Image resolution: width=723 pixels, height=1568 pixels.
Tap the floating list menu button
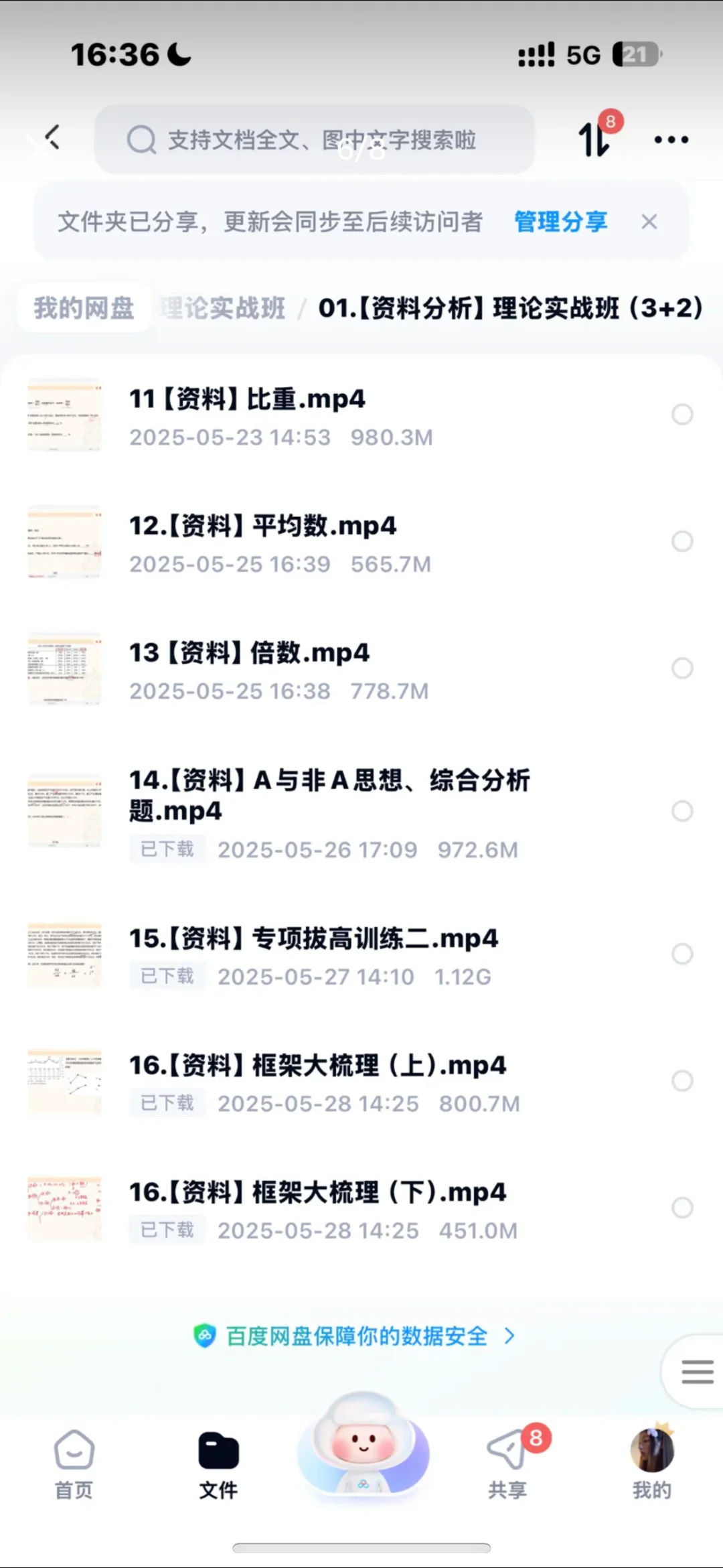point(697,1372)
